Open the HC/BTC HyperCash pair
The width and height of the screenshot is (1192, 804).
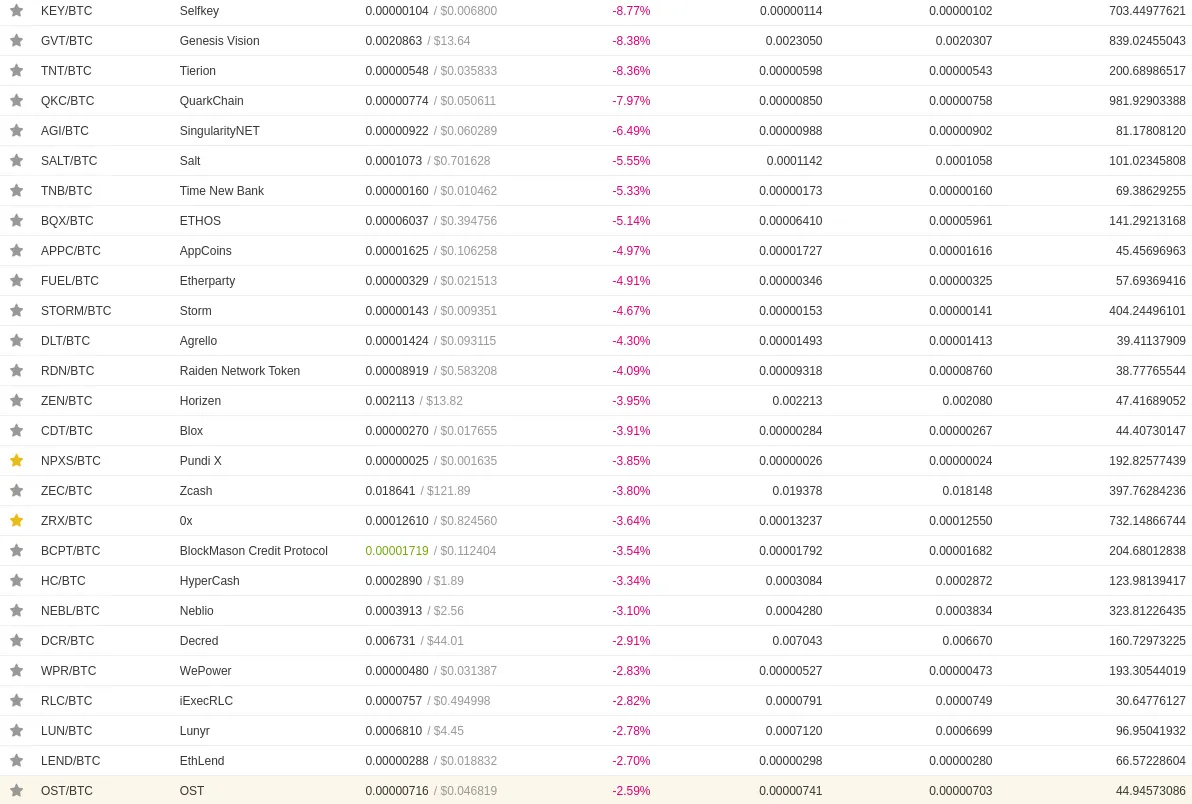[63, 581]
